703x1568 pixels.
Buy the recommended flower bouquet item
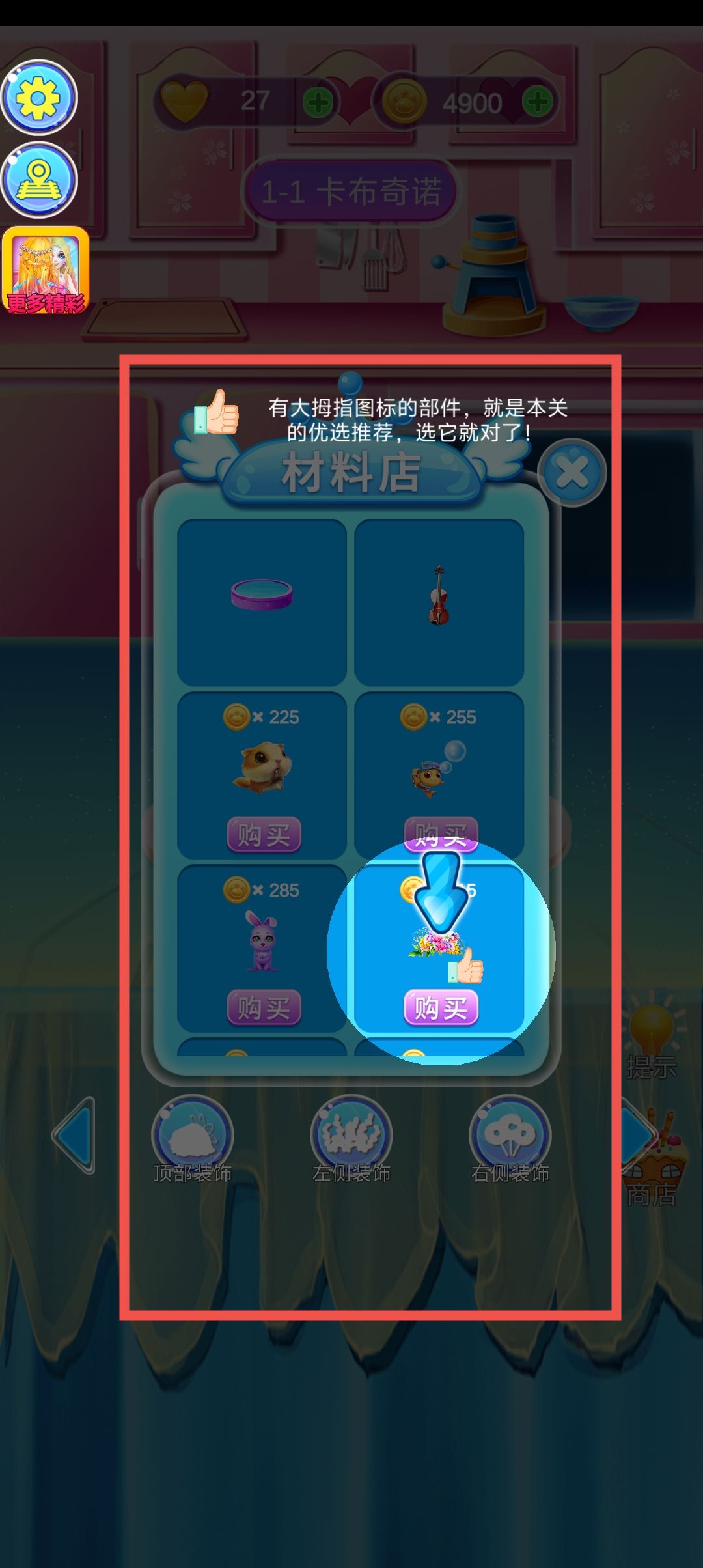point(441,1008)
